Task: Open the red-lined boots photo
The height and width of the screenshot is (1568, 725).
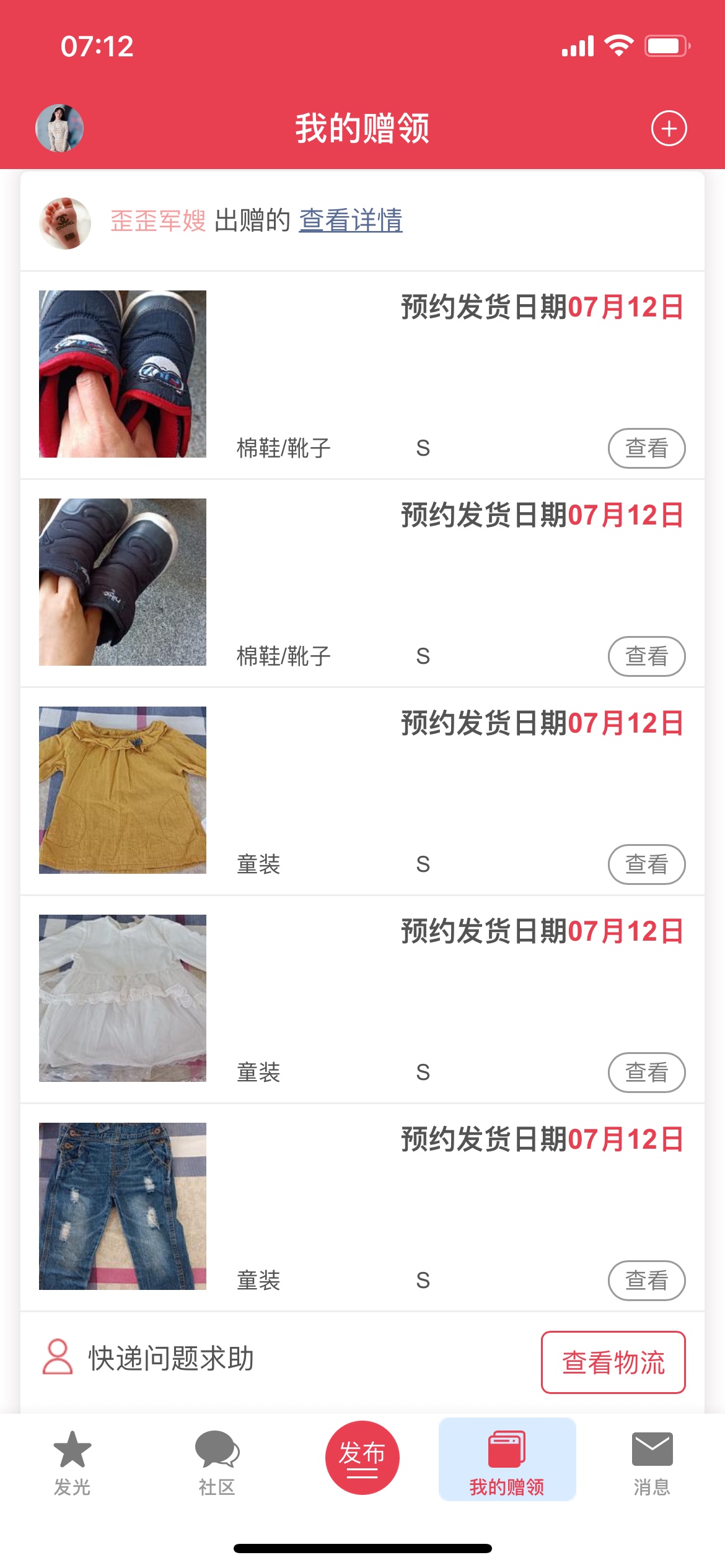Action: (x=123, y=374)
